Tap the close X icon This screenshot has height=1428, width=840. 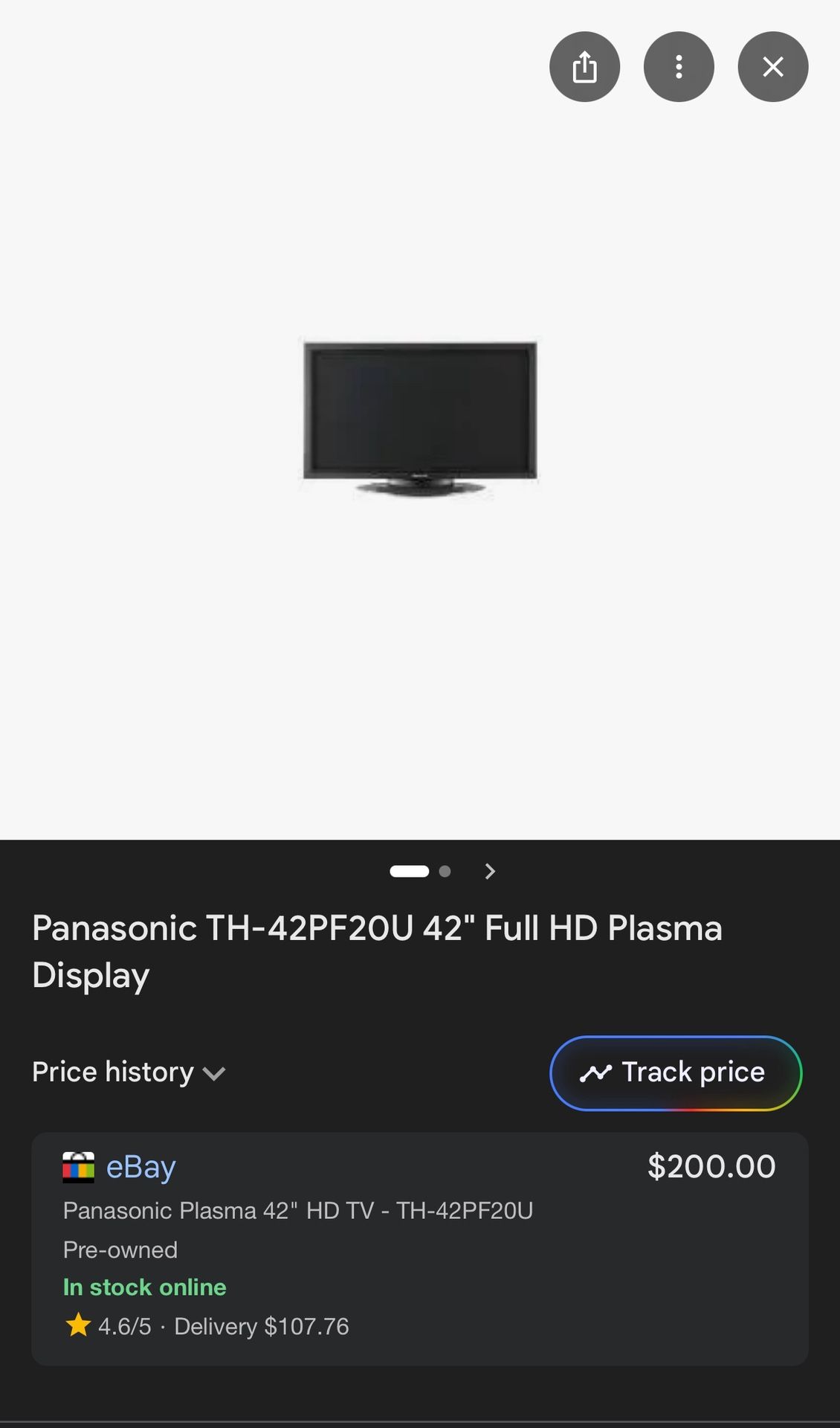pos(772,66)
